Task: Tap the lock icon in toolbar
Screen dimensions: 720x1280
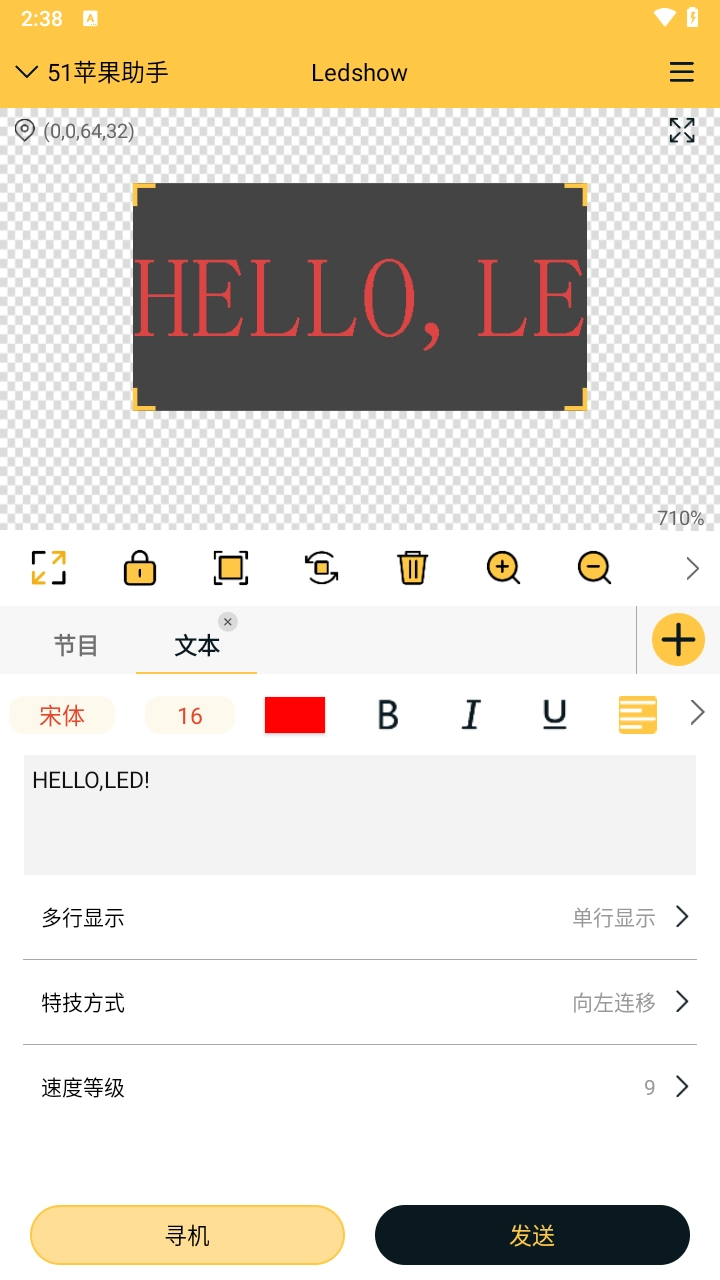Action: pyautogui.click(x=140, y=568)
